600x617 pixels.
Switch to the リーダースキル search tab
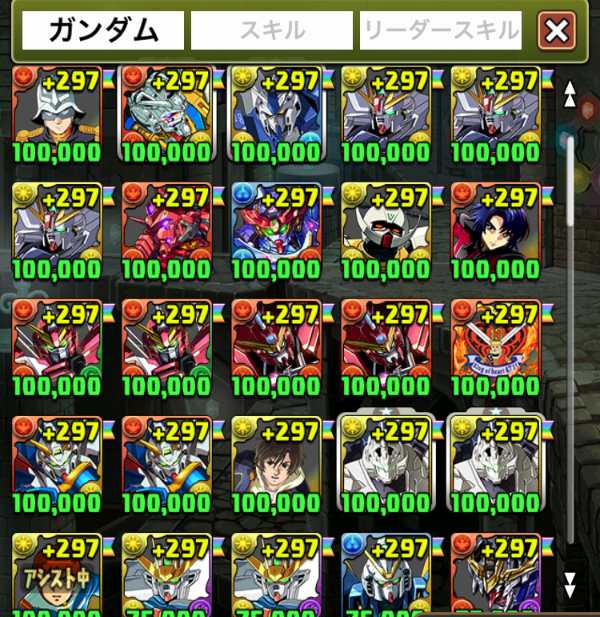(x=441, y=31)
